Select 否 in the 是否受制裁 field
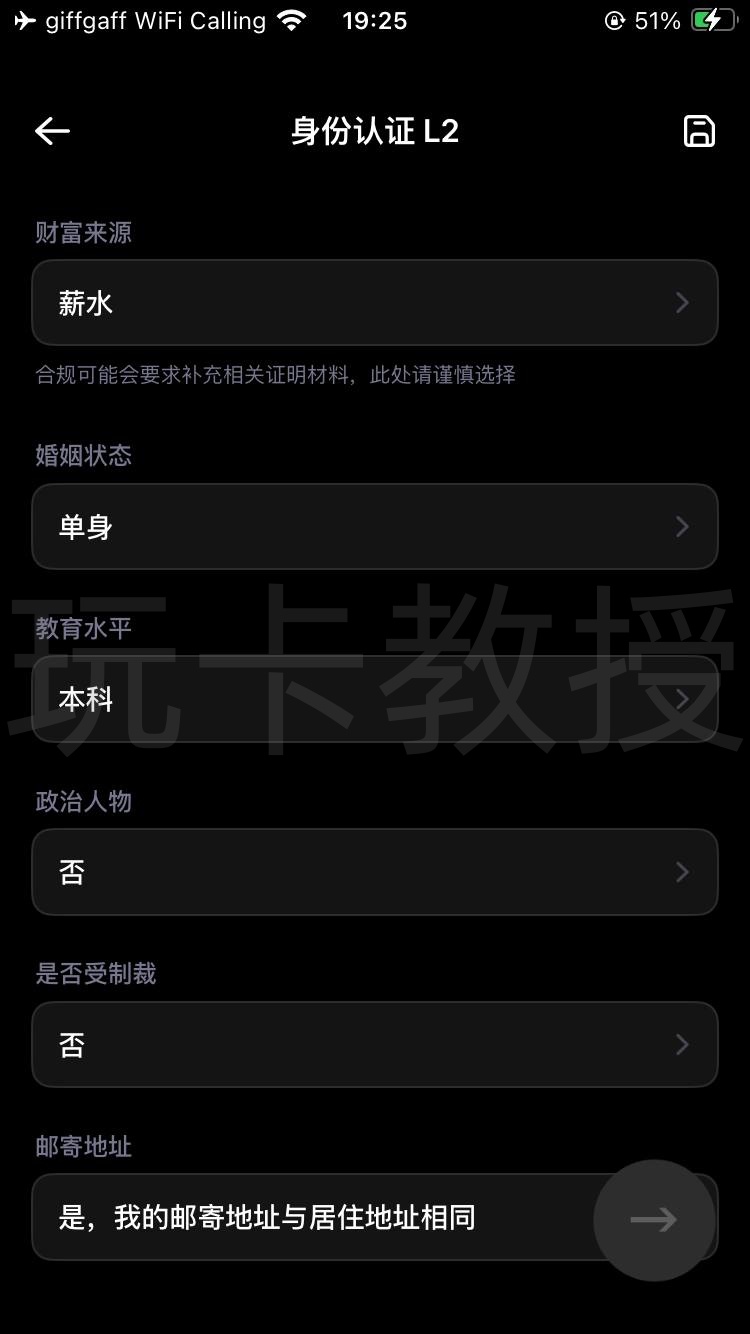 [70, 1044]
